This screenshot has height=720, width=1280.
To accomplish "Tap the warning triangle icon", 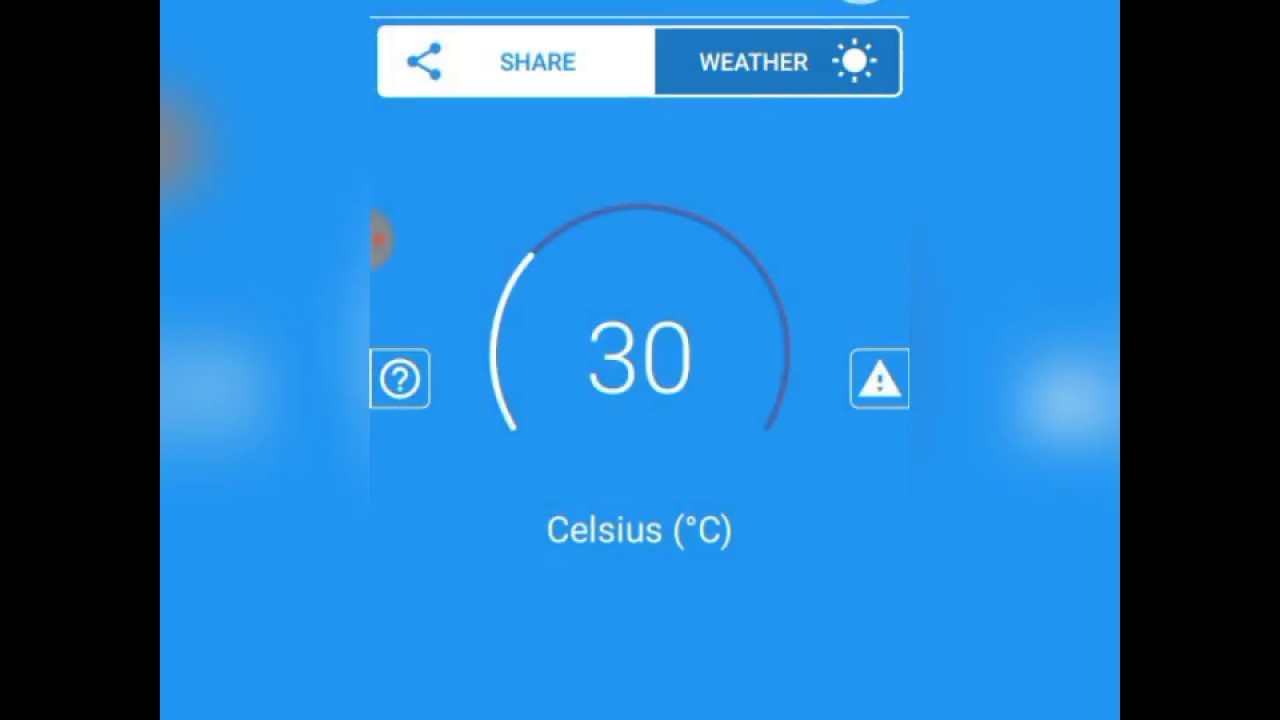I will 879,379.
